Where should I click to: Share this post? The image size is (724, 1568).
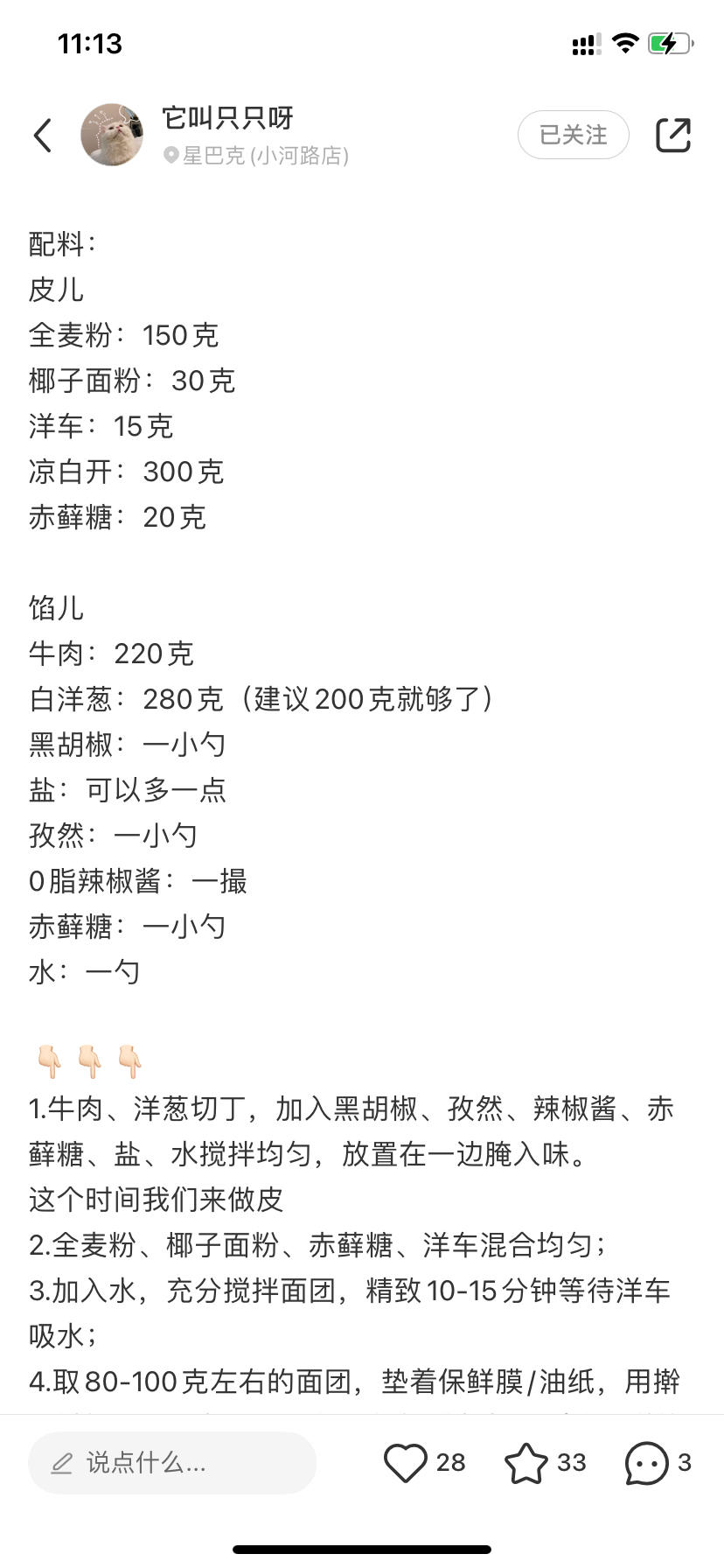point(673,135)
